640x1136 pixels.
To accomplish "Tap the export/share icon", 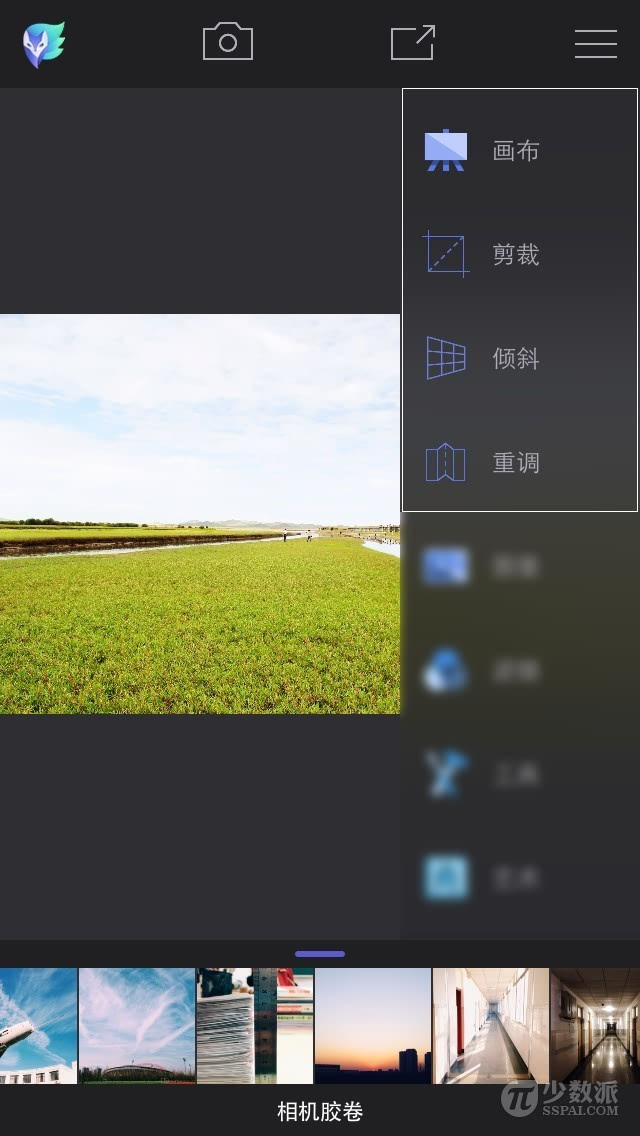I will [412, 43].
